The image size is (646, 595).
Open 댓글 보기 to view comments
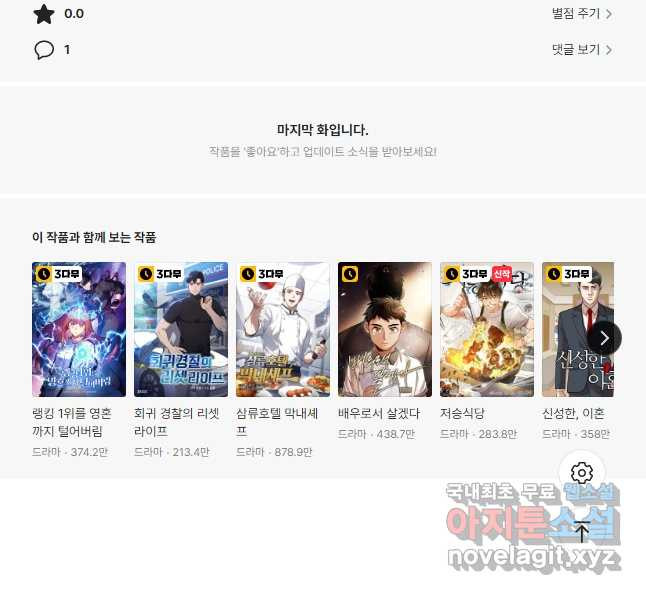tap(581, 49)
